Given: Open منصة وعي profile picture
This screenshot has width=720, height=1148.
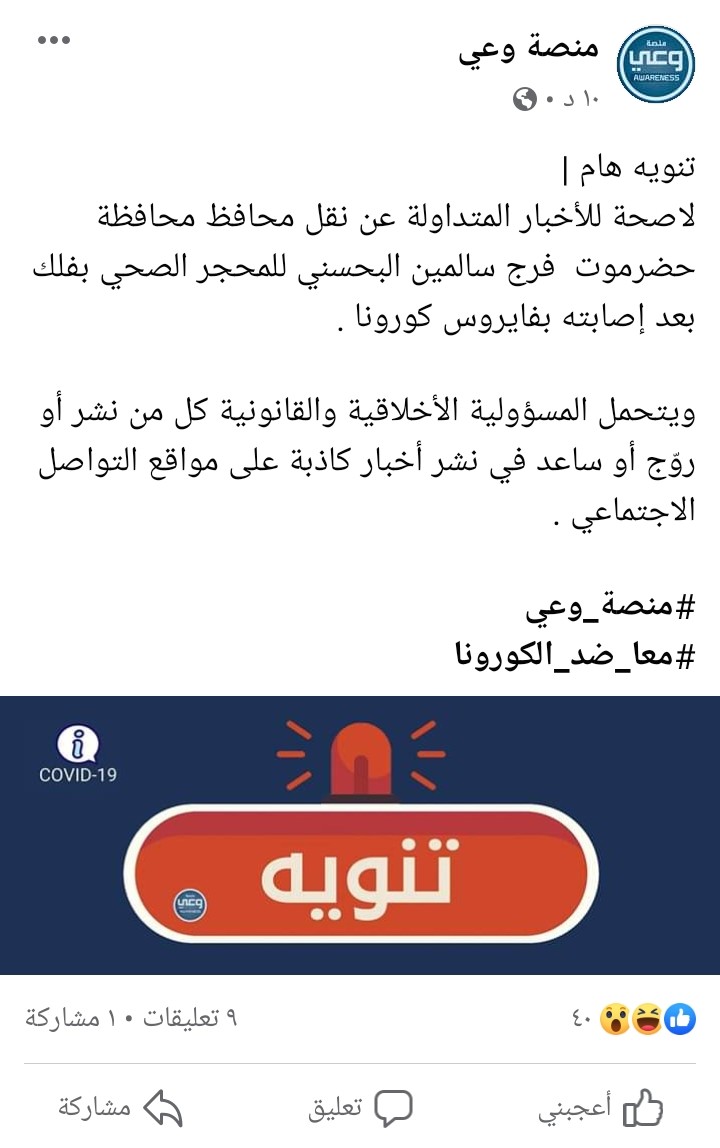Looking at the screenshot, I should point(655,66).
